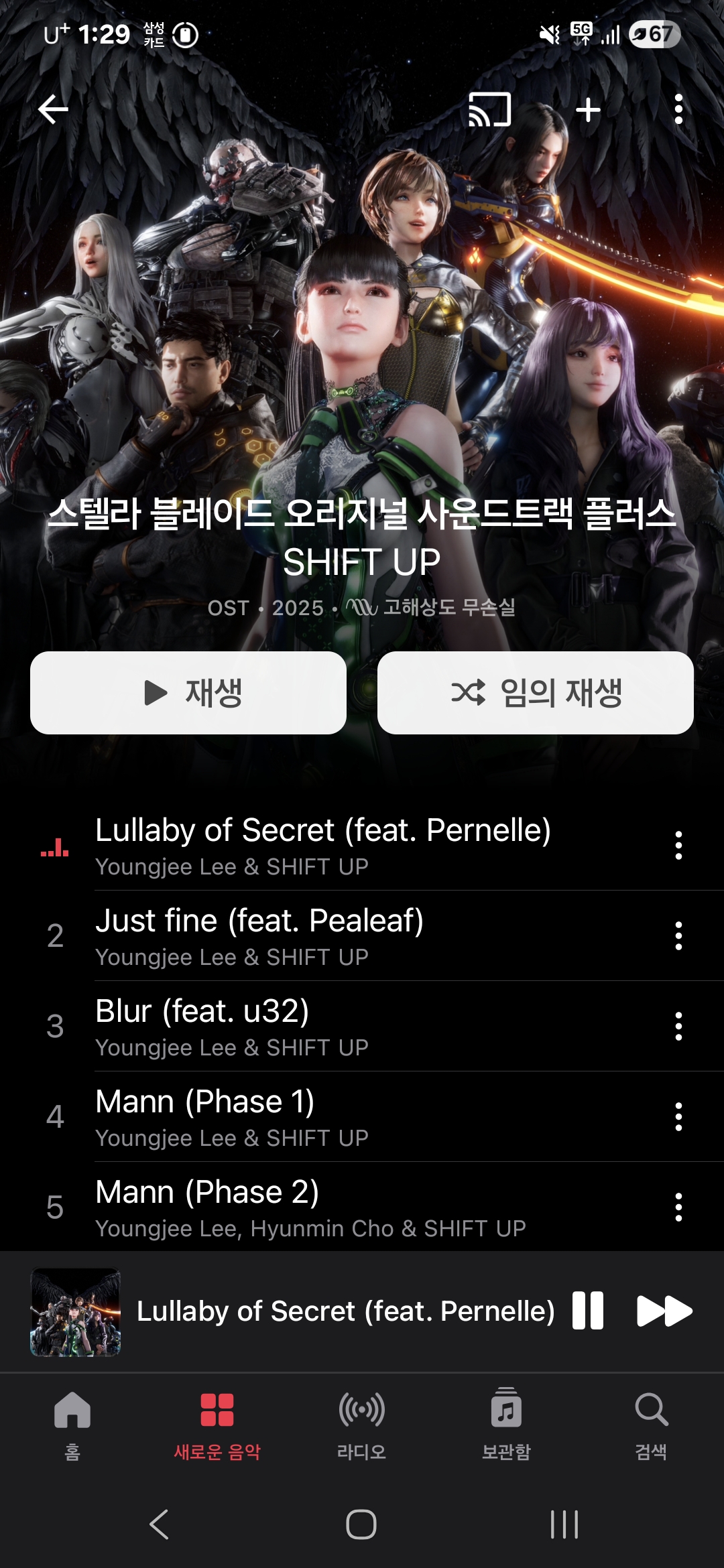Select the track Mann (Phase 1)

[x=362, y=1116]
